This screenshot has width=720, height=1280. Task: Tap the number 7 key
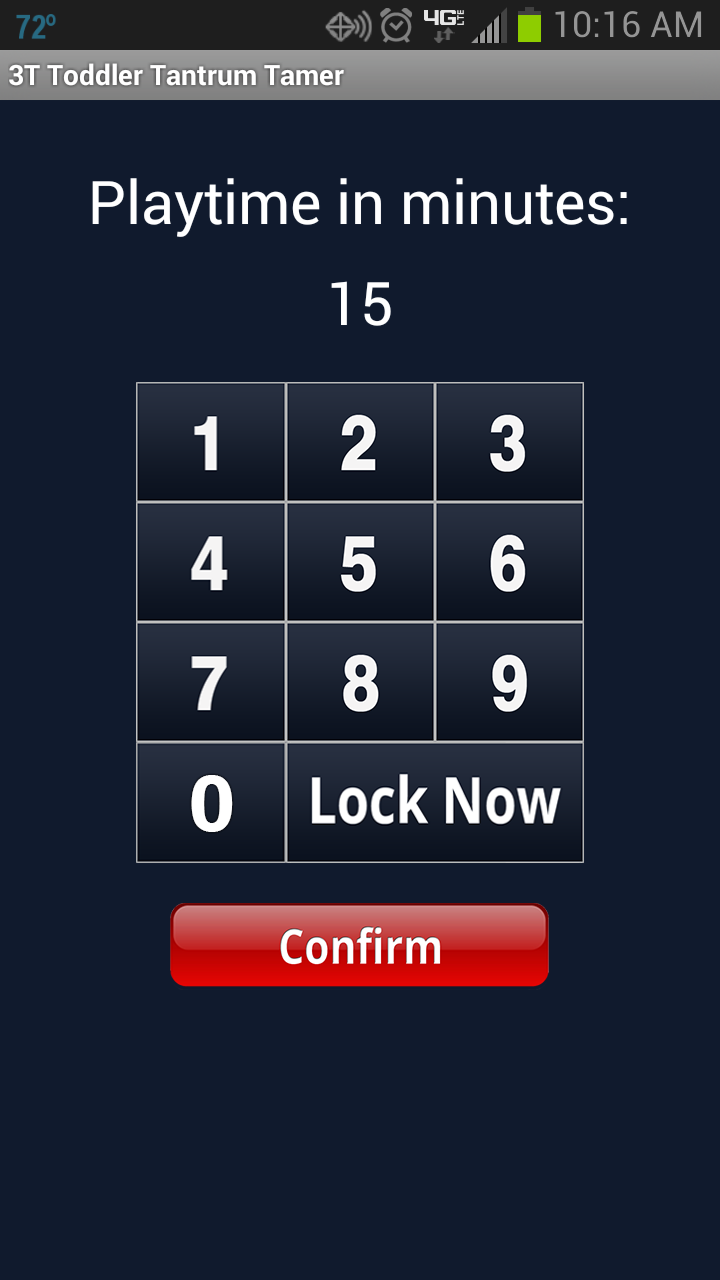211,682
